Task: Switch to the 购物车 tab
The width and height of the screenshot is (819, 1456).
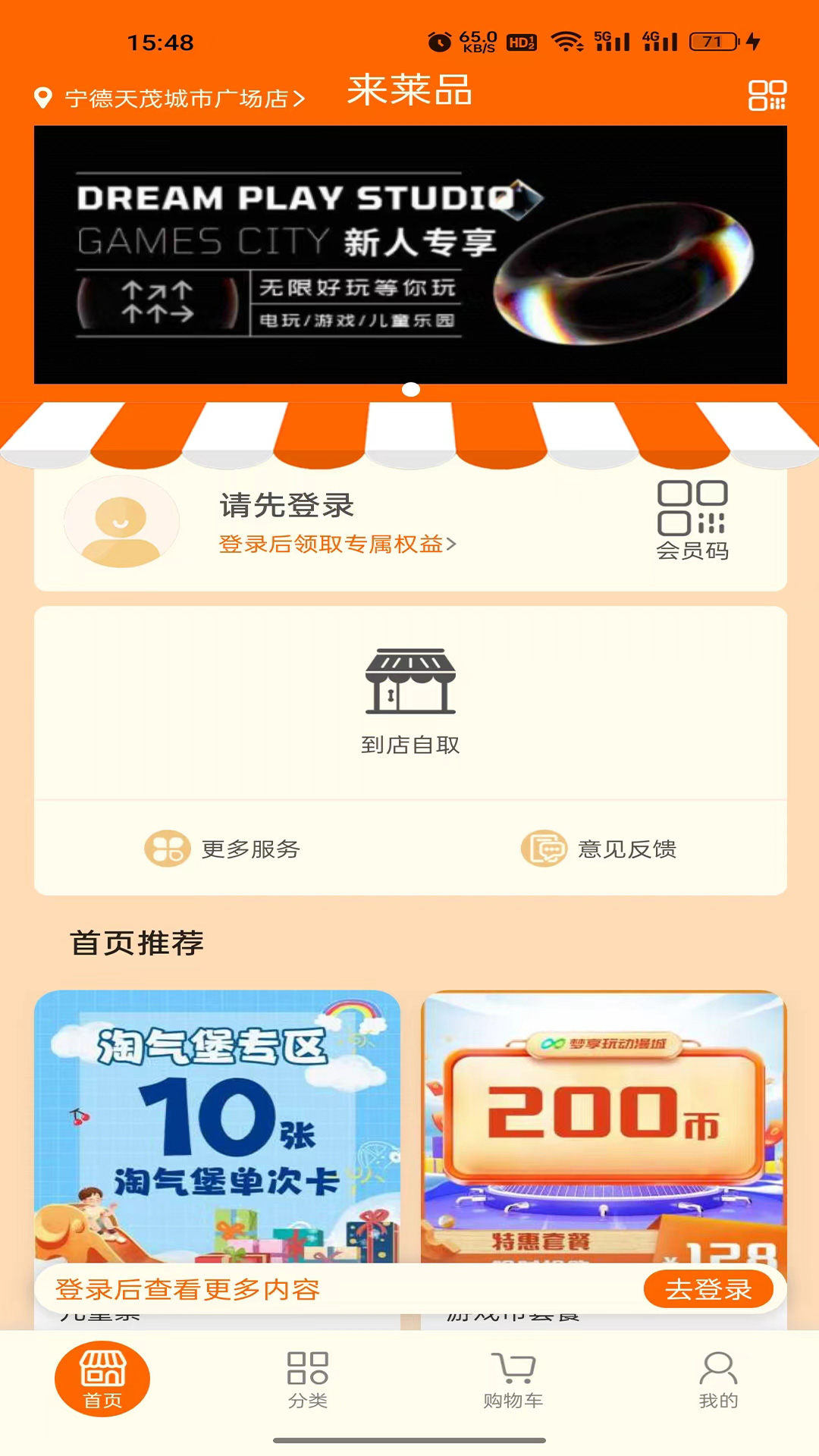Action: pyautogui.click(x=513, y=1379)
